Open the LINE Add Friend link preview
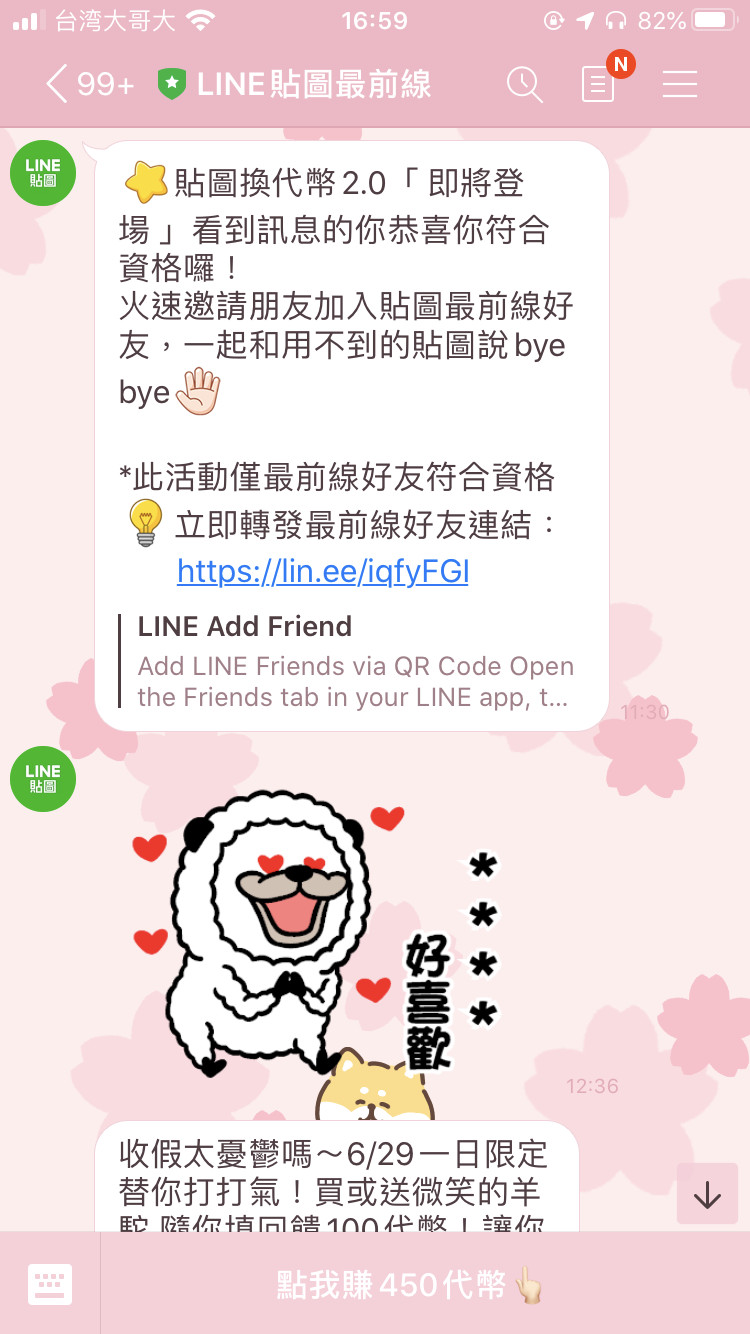 pyautogui.click(x=355, y=662)
